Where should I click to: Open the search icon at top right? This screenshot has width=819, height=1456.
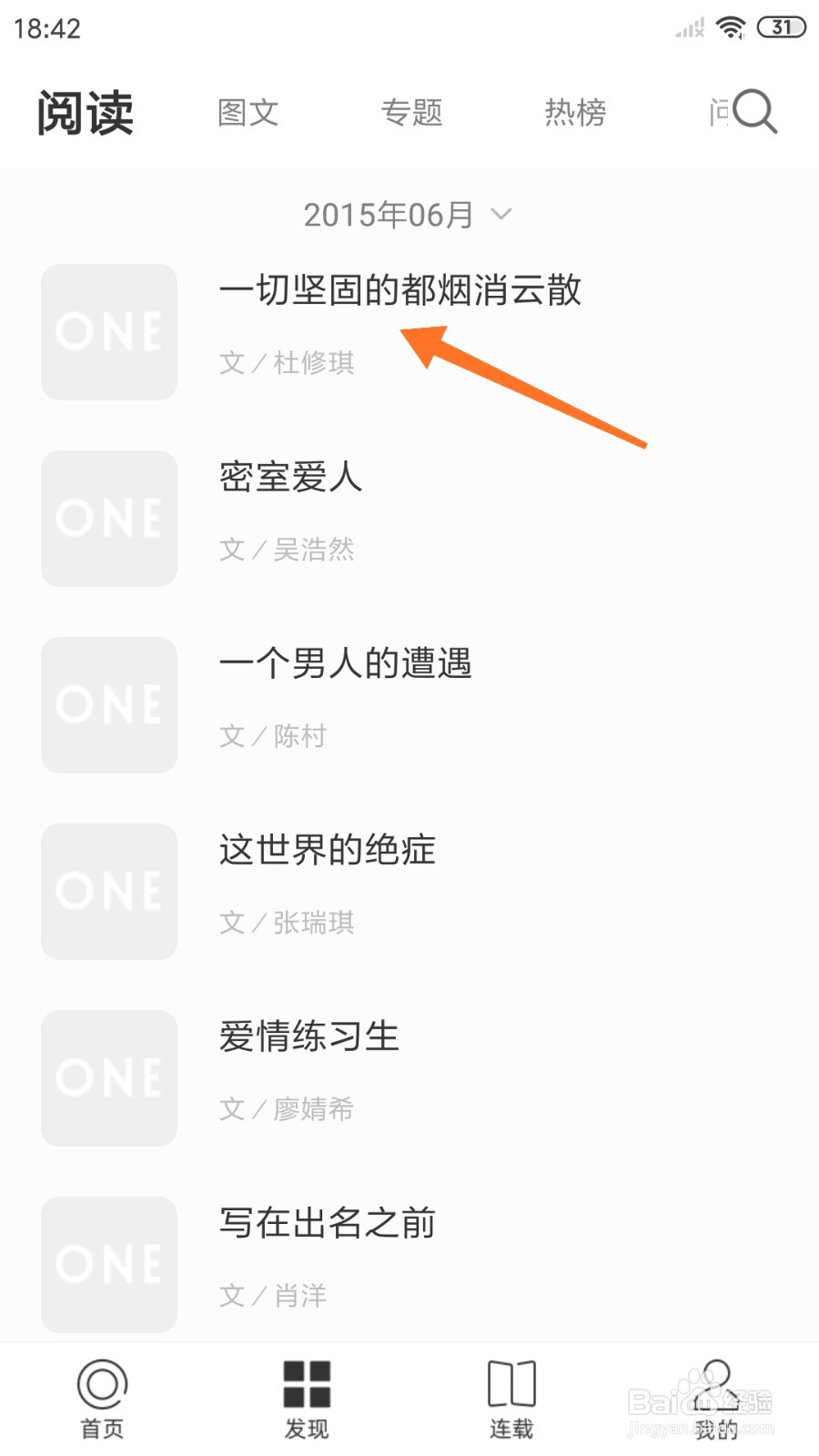[x=754, y=111]
